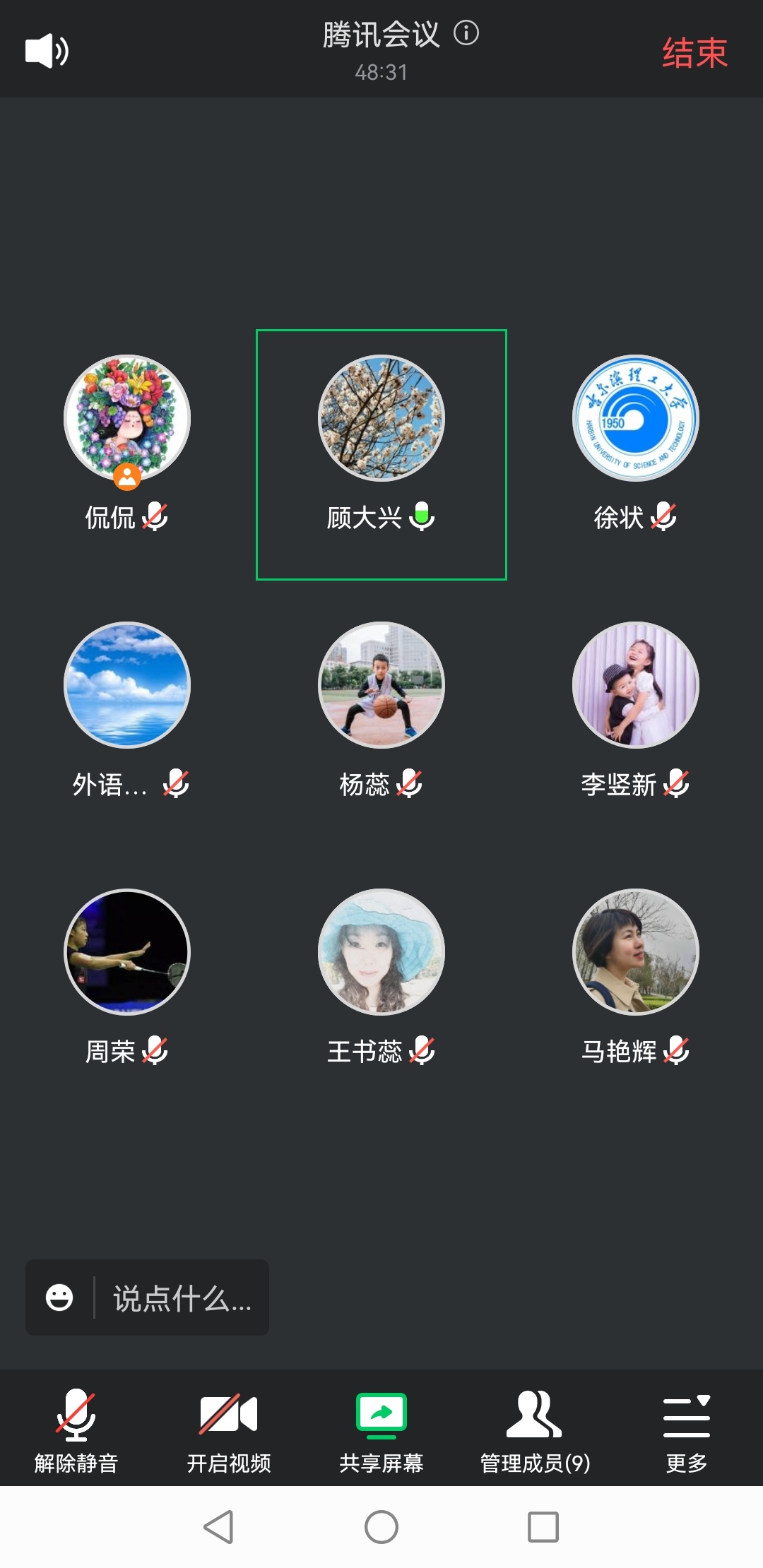Open the 外语… participant tile
The height and width of the screenshot is (1568, 763).
(x=127, y=685)
